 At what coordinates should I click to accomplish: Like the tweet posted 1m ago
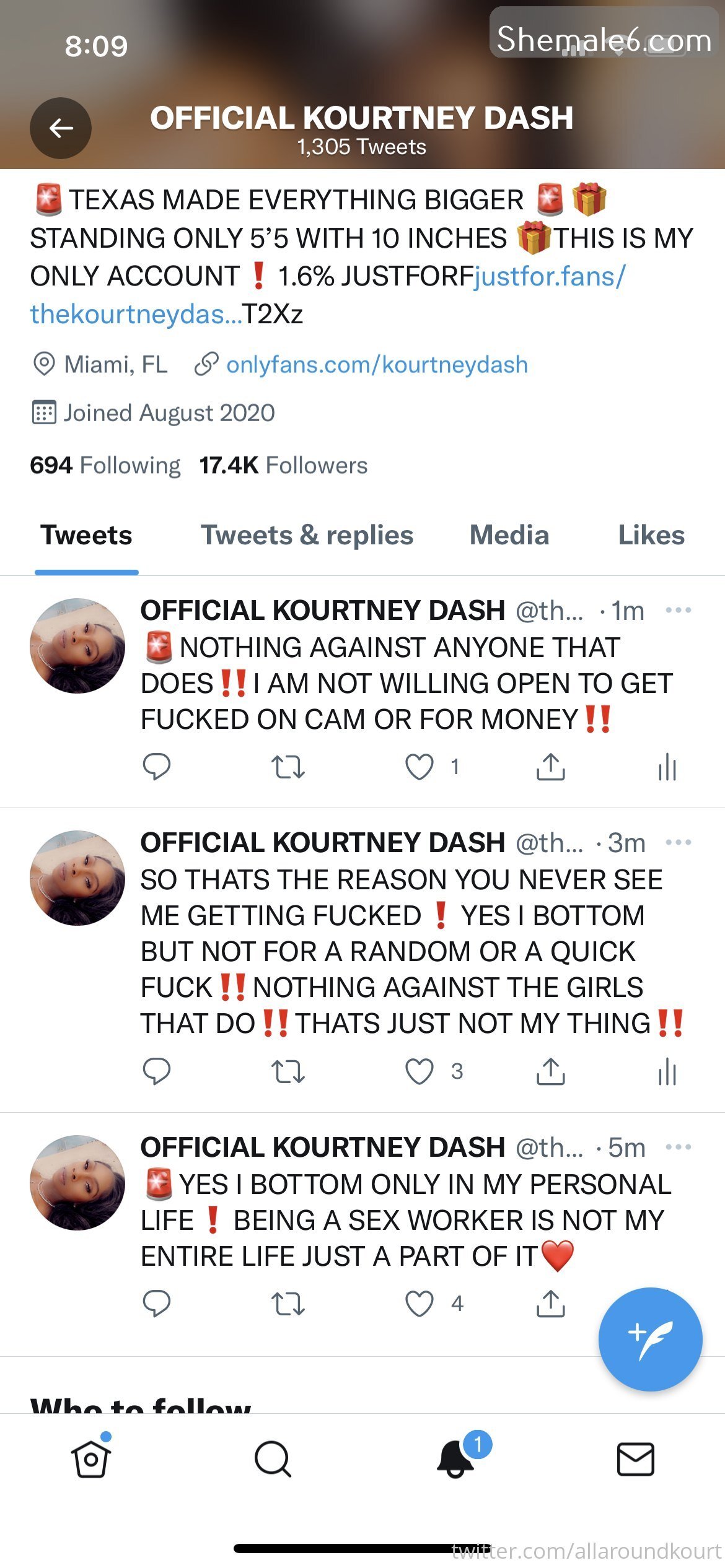420,767
